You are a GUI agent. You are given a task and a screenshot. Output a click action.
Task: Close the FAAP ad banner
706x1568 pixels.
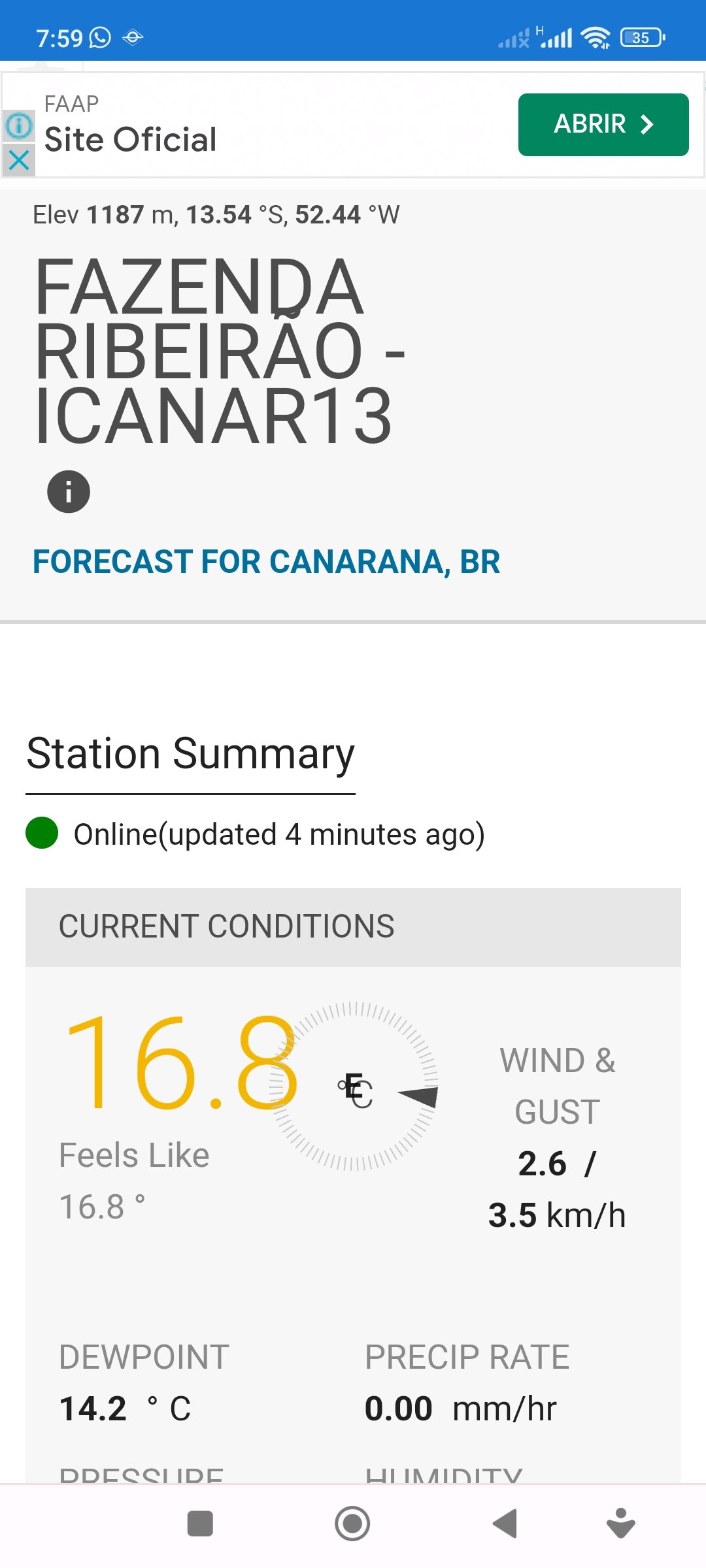(19, 160)
